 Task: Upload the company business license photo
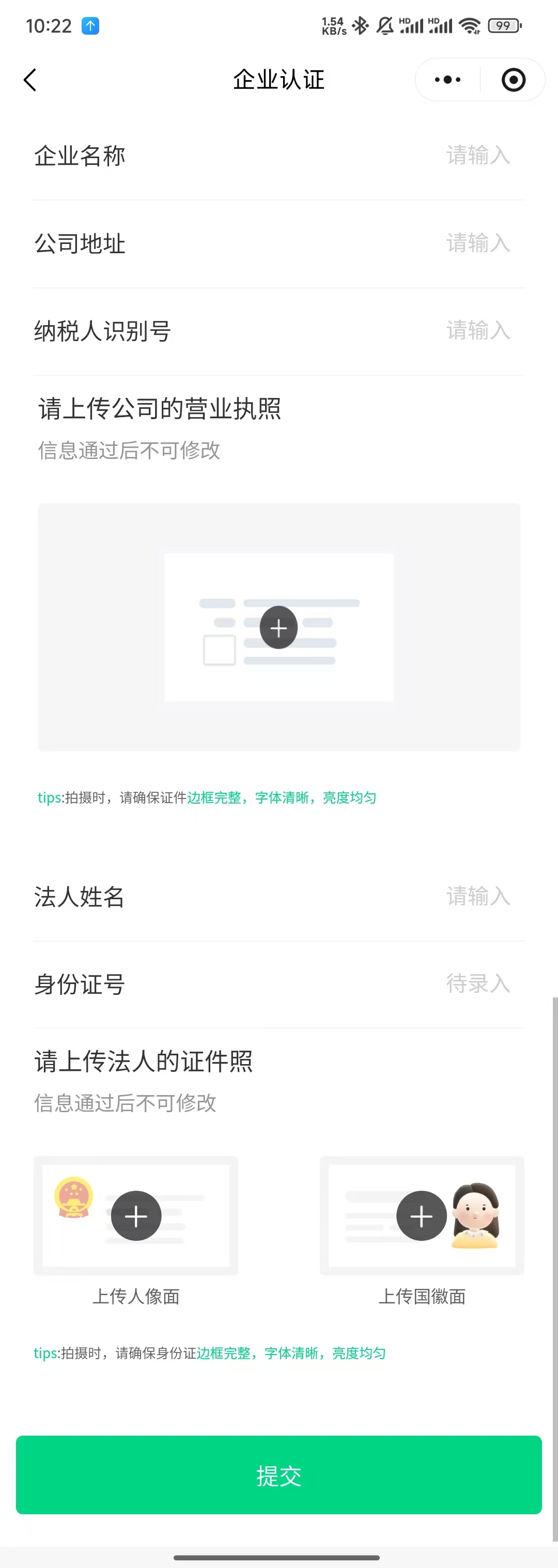278,627
